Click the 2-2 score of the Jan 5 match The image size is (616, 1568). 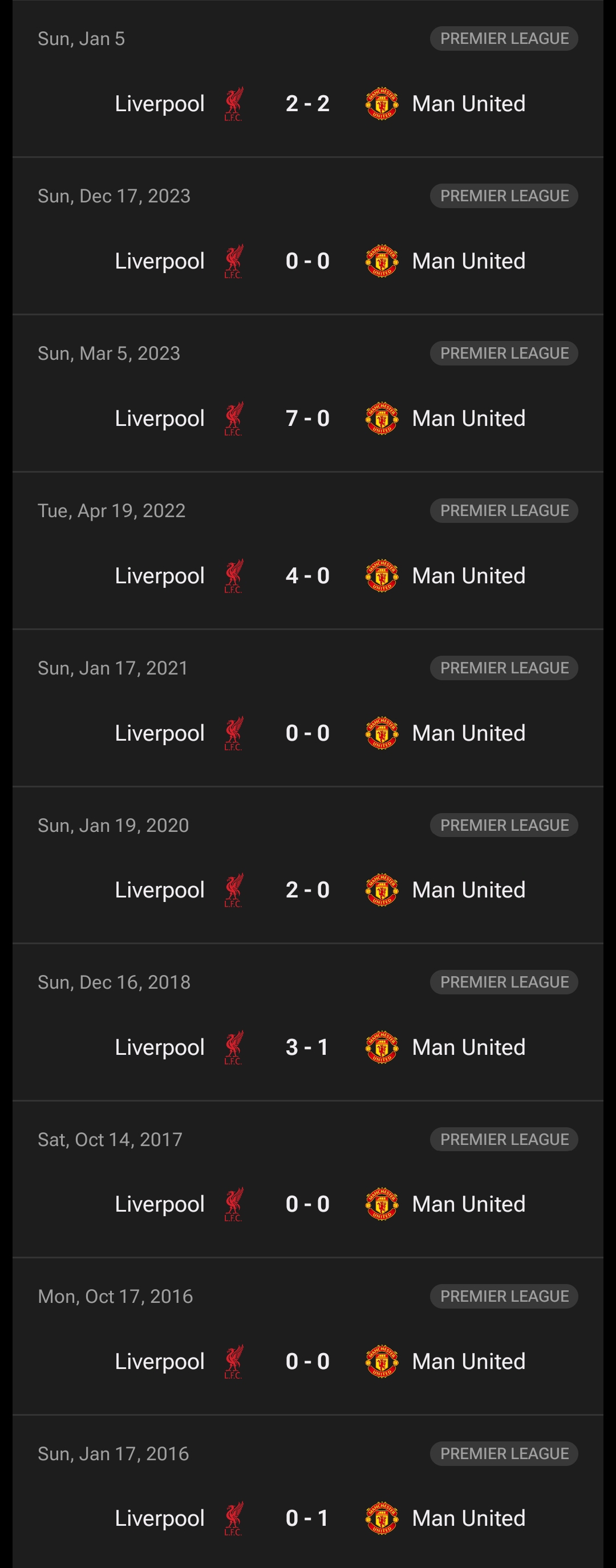[308, 102]
